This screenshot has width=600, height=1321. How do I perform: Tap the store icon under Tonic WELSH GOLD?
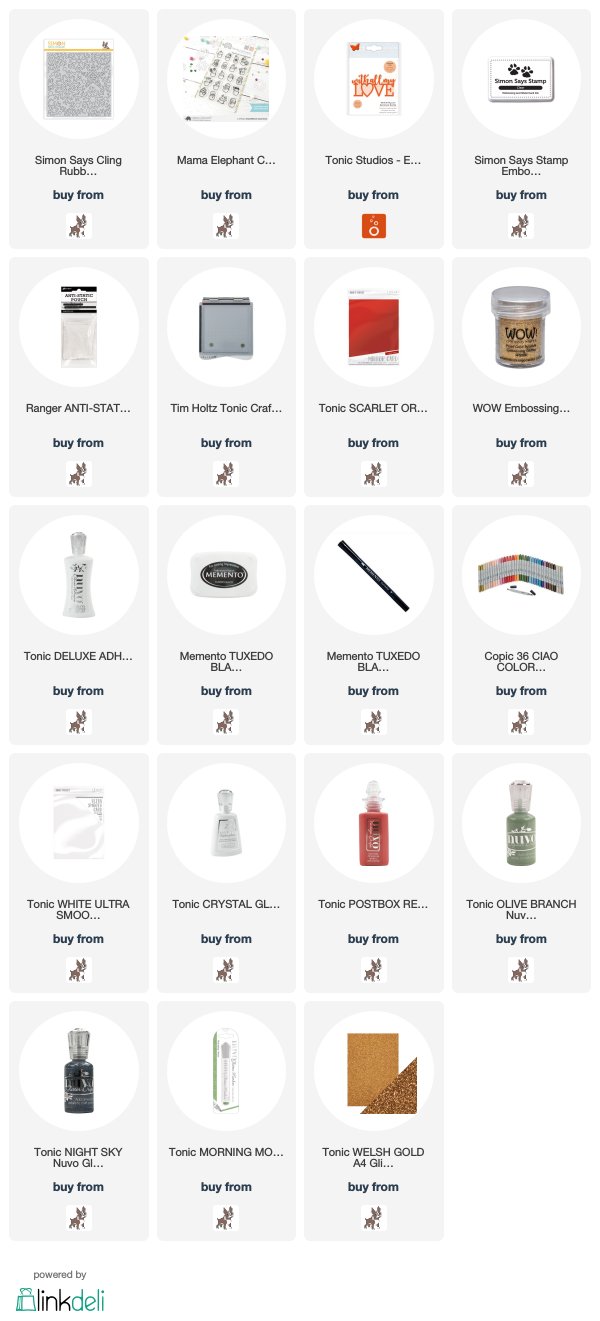point(373,1216)
